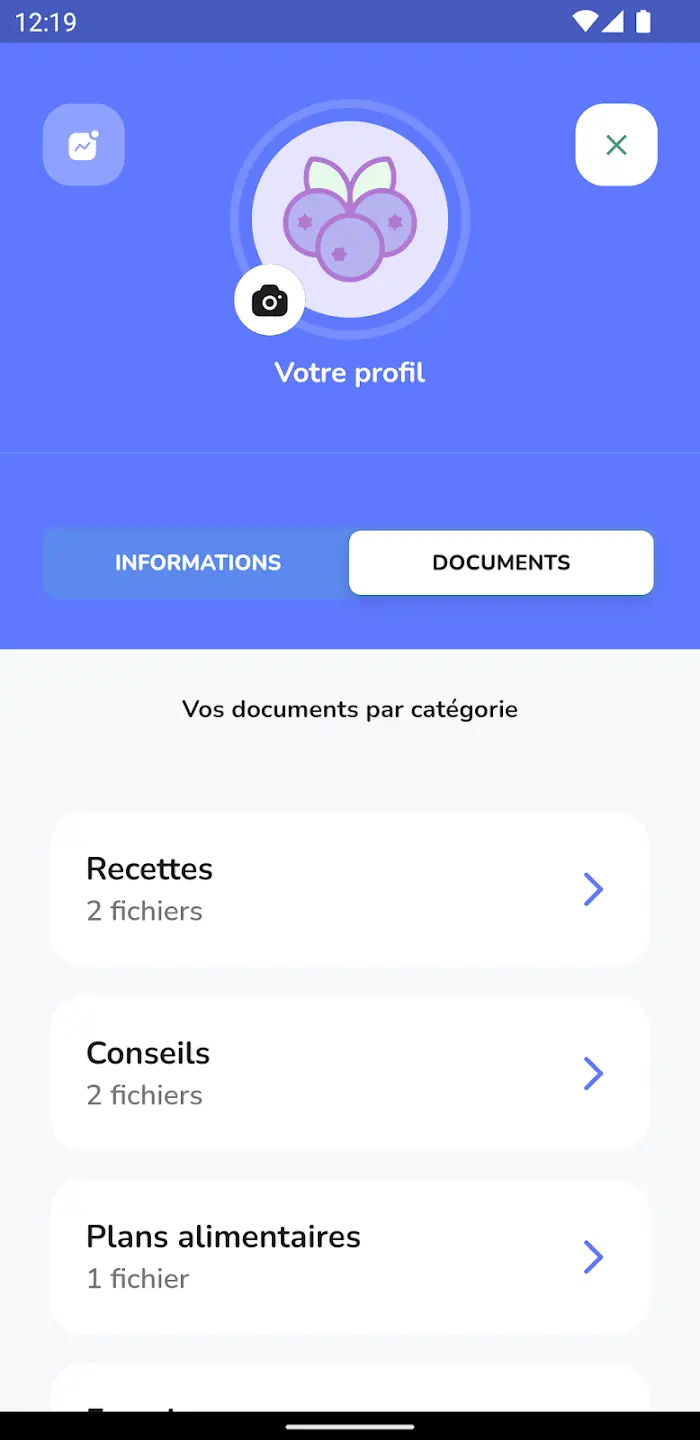Open the Recettes category

click(350, 889)
